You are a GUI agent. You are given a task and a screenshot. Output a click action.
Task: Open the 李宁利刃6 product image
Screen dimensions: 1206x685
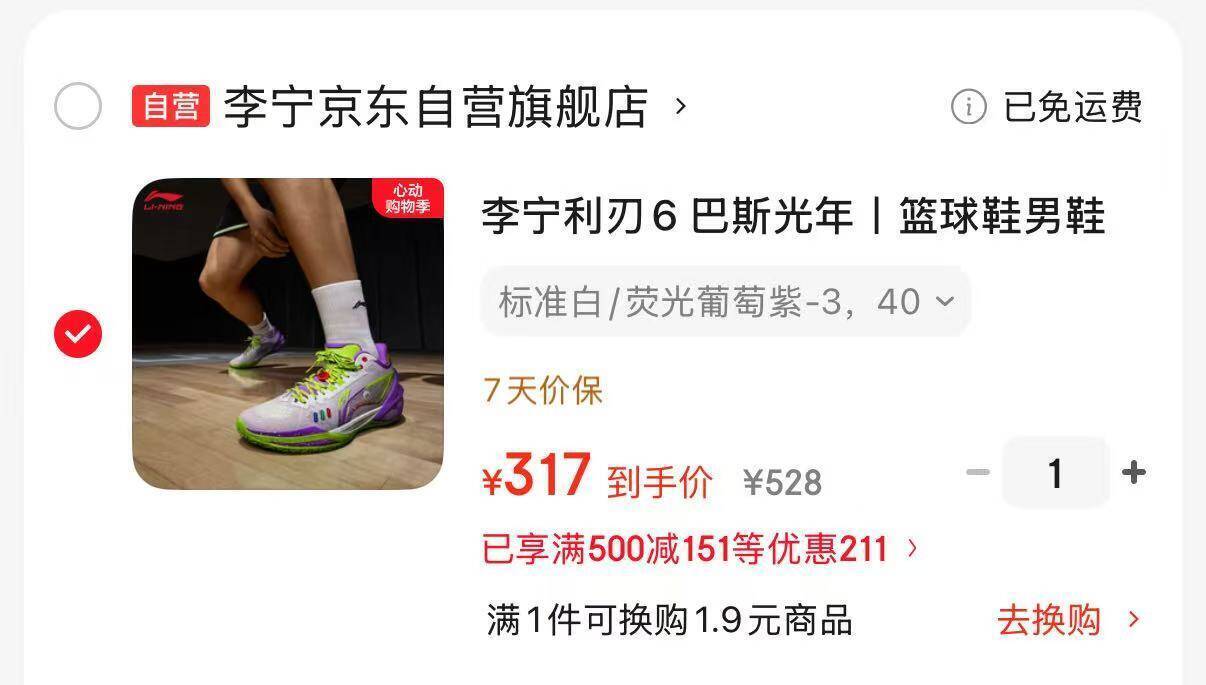pos(288,334)
